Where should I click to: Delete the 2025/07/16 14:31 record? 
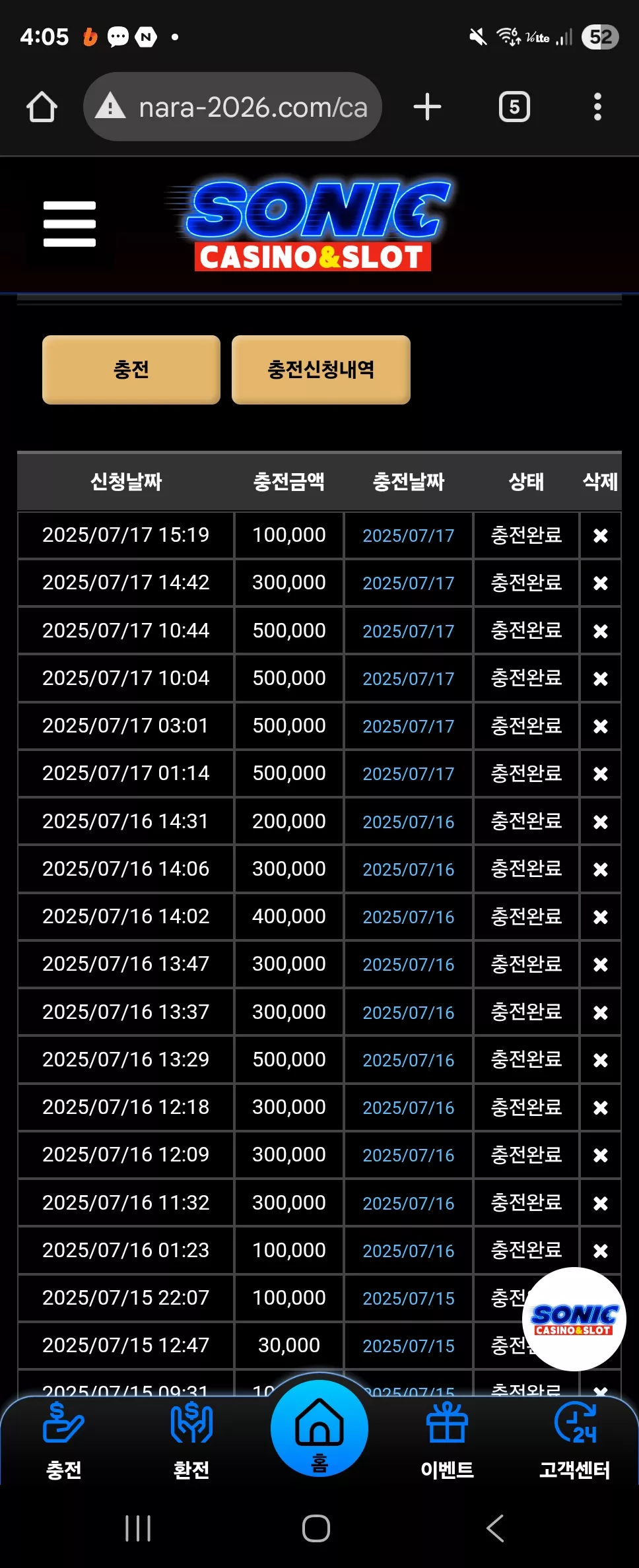[600, 822]
